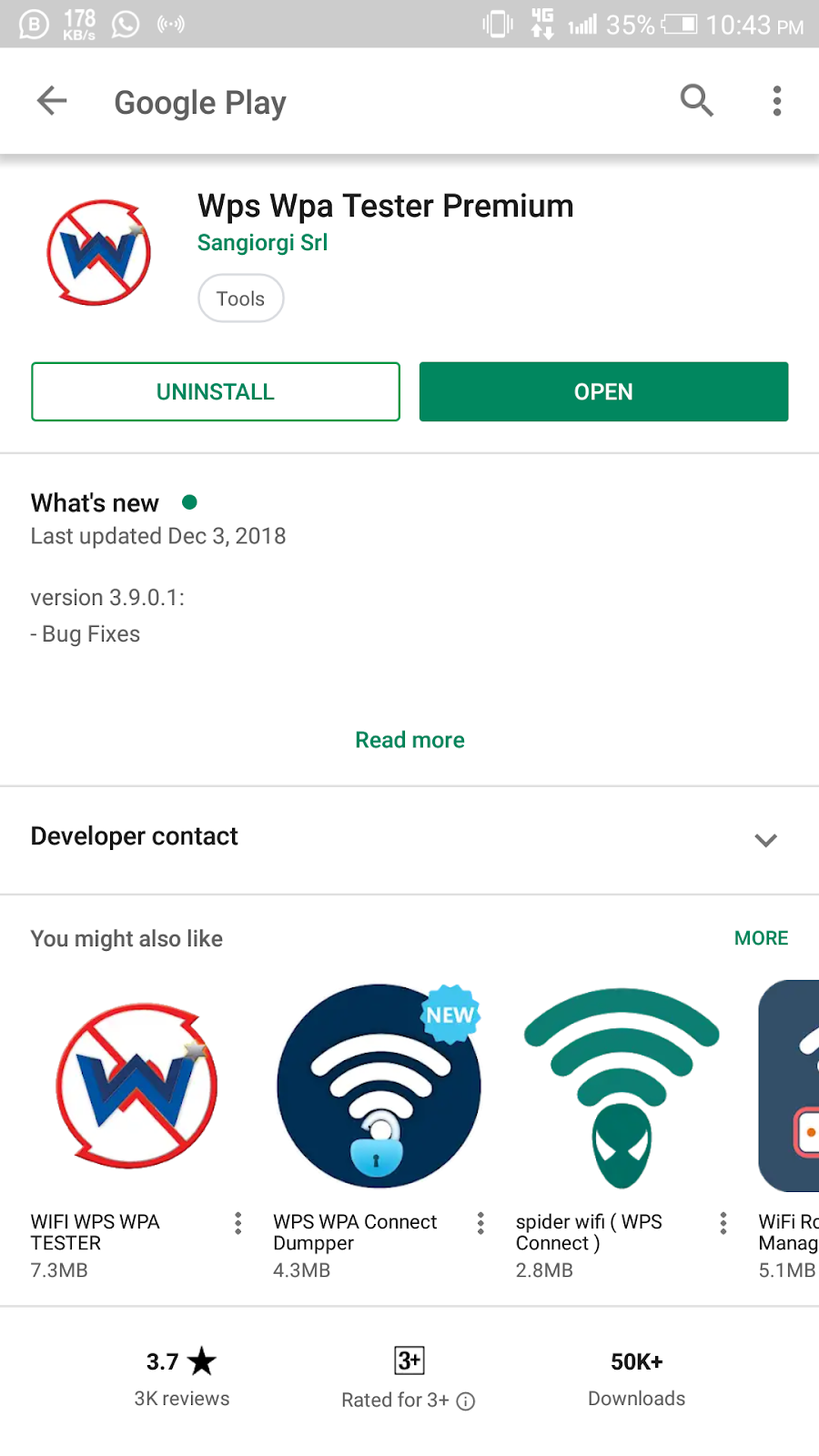View MORE similar apps
The image size is (819, 1456).
click(761, 938)
